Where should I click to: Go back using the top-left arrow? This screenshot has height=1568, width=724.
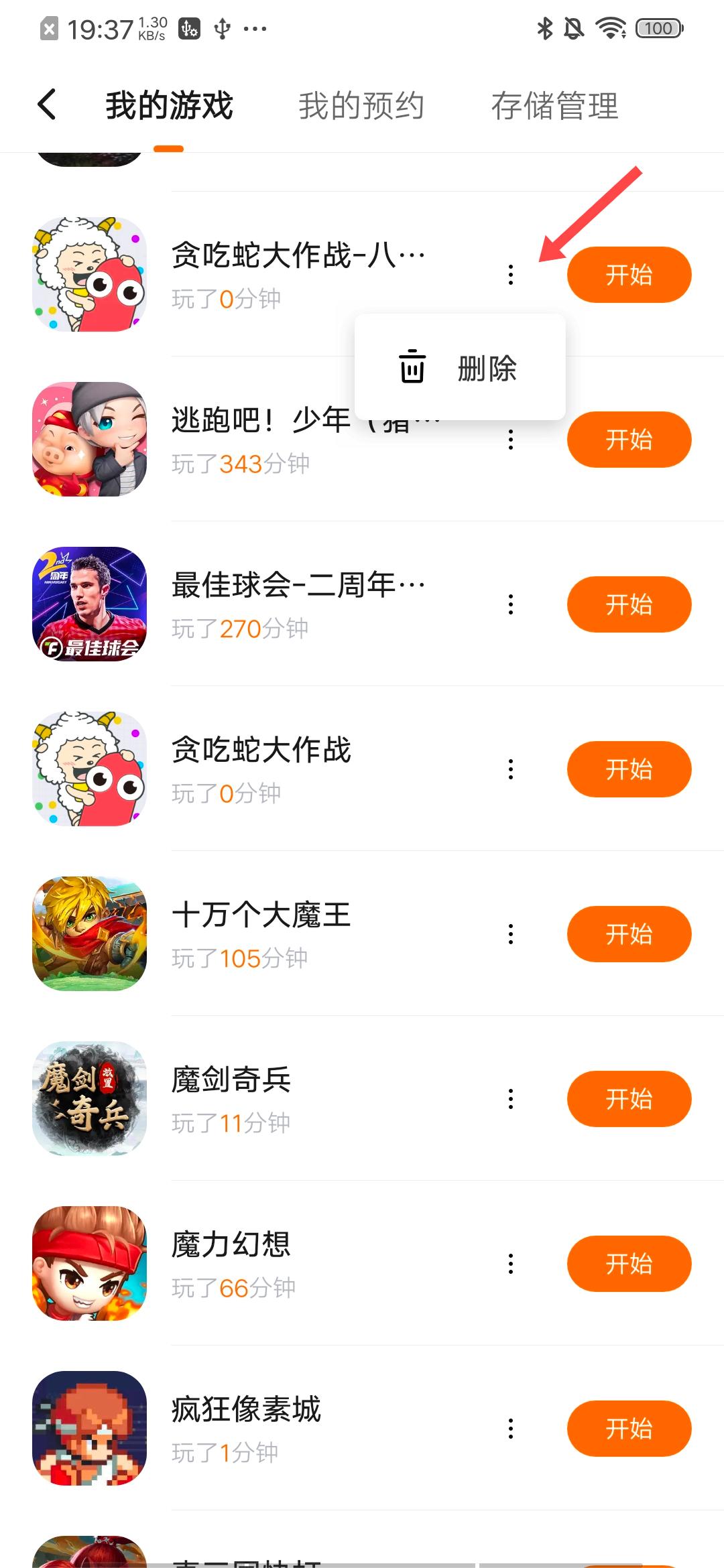(x=47, y=105)
